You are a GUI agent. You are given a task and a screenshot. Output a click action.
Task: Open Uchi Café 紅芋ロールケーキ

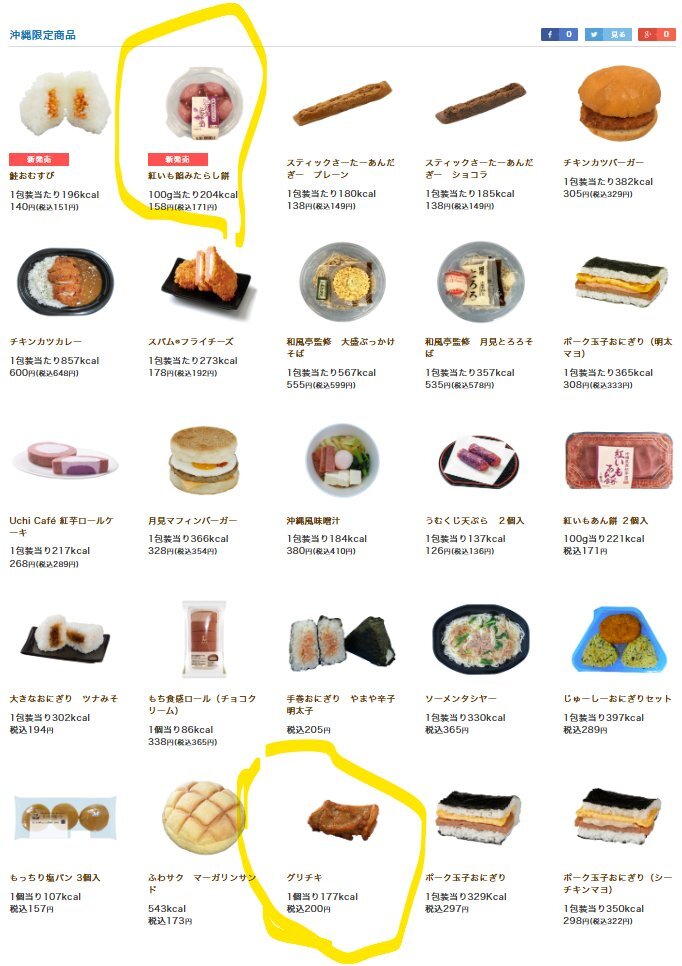59,526
